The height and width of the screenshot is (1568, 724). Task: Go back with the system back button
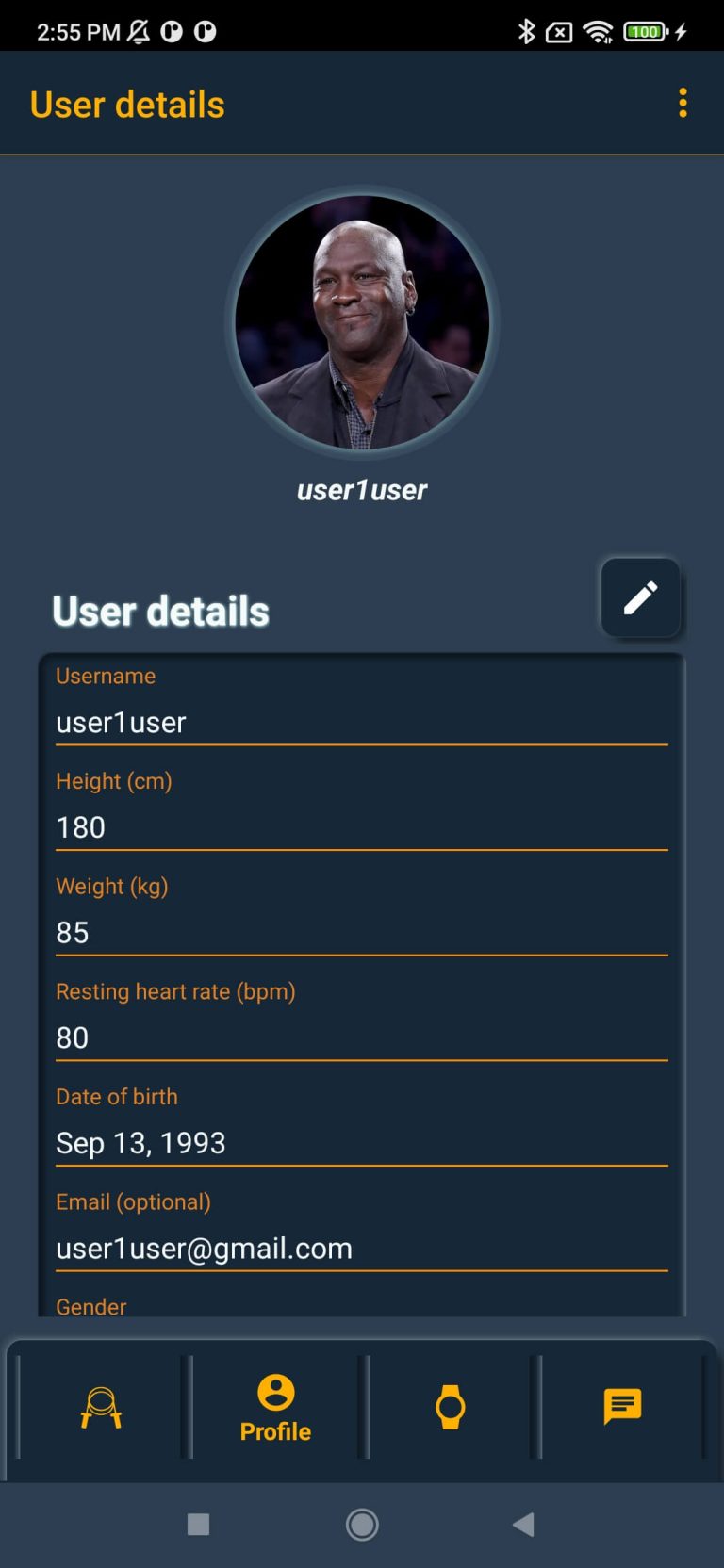click(524, 1525)
